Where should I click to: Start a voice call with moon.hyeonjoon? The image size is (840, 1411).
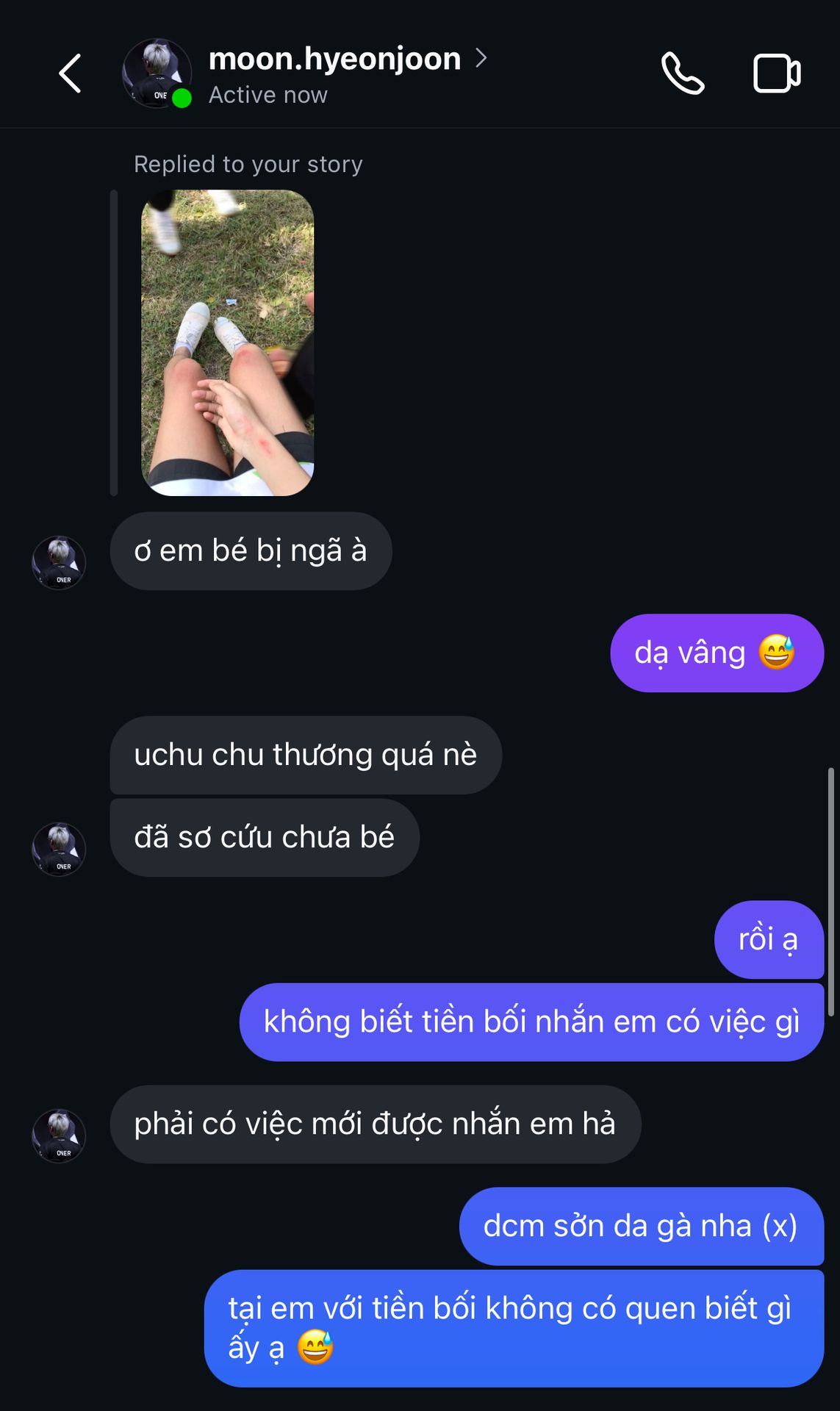tap(683, 73)
